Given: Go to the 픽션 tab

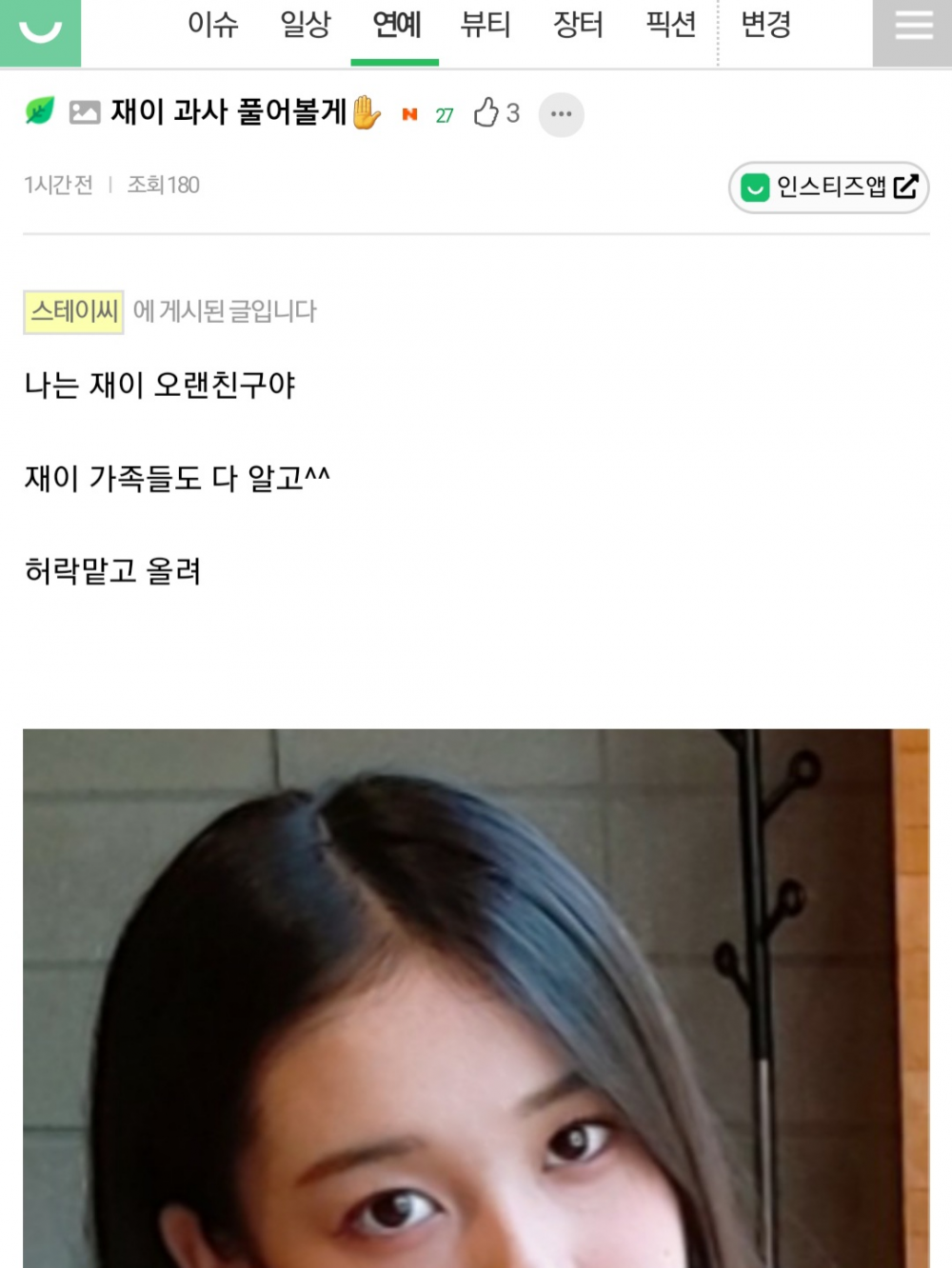Looking at the screenshot, I should coord(670,25).
